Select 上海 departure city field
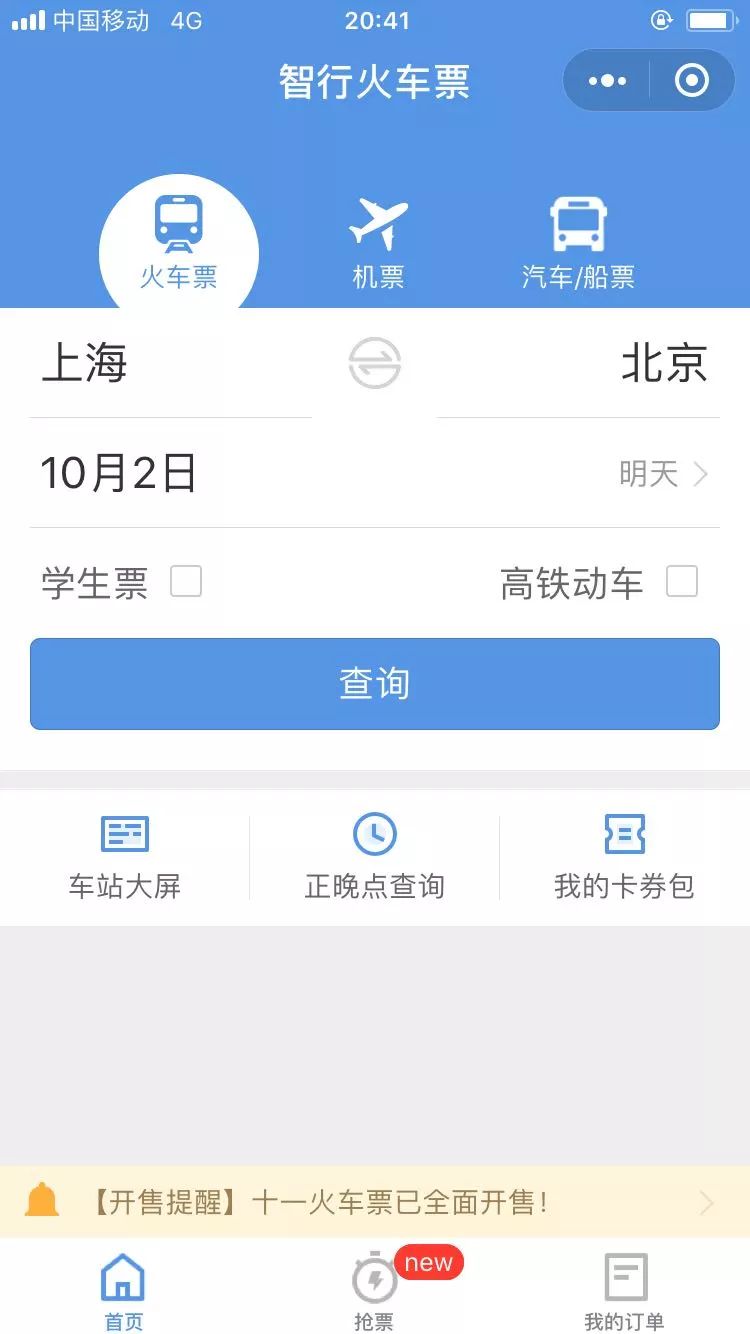Screen dimensions: 750x1334 [x=87, y=364]
